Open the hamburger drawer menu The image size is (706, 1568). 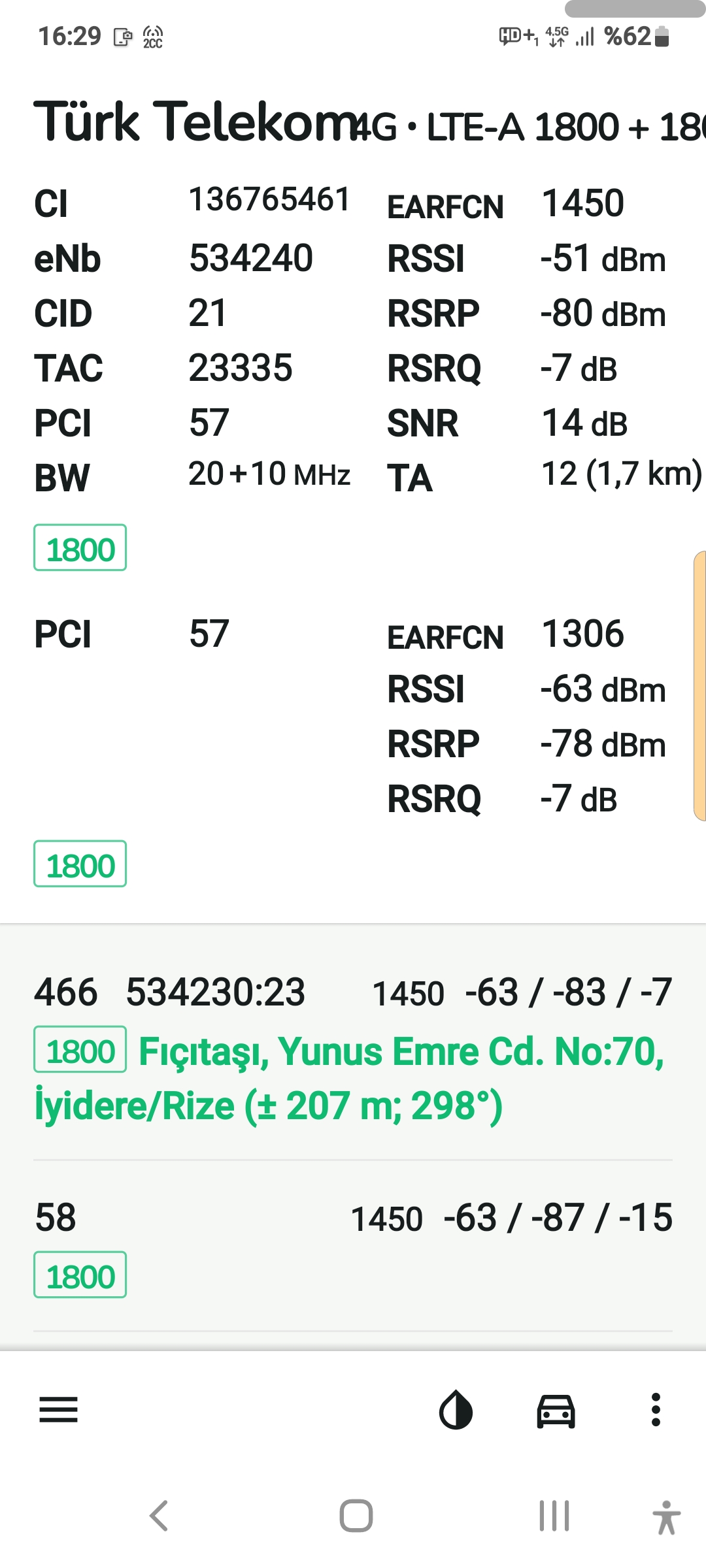click(58, 1409)
